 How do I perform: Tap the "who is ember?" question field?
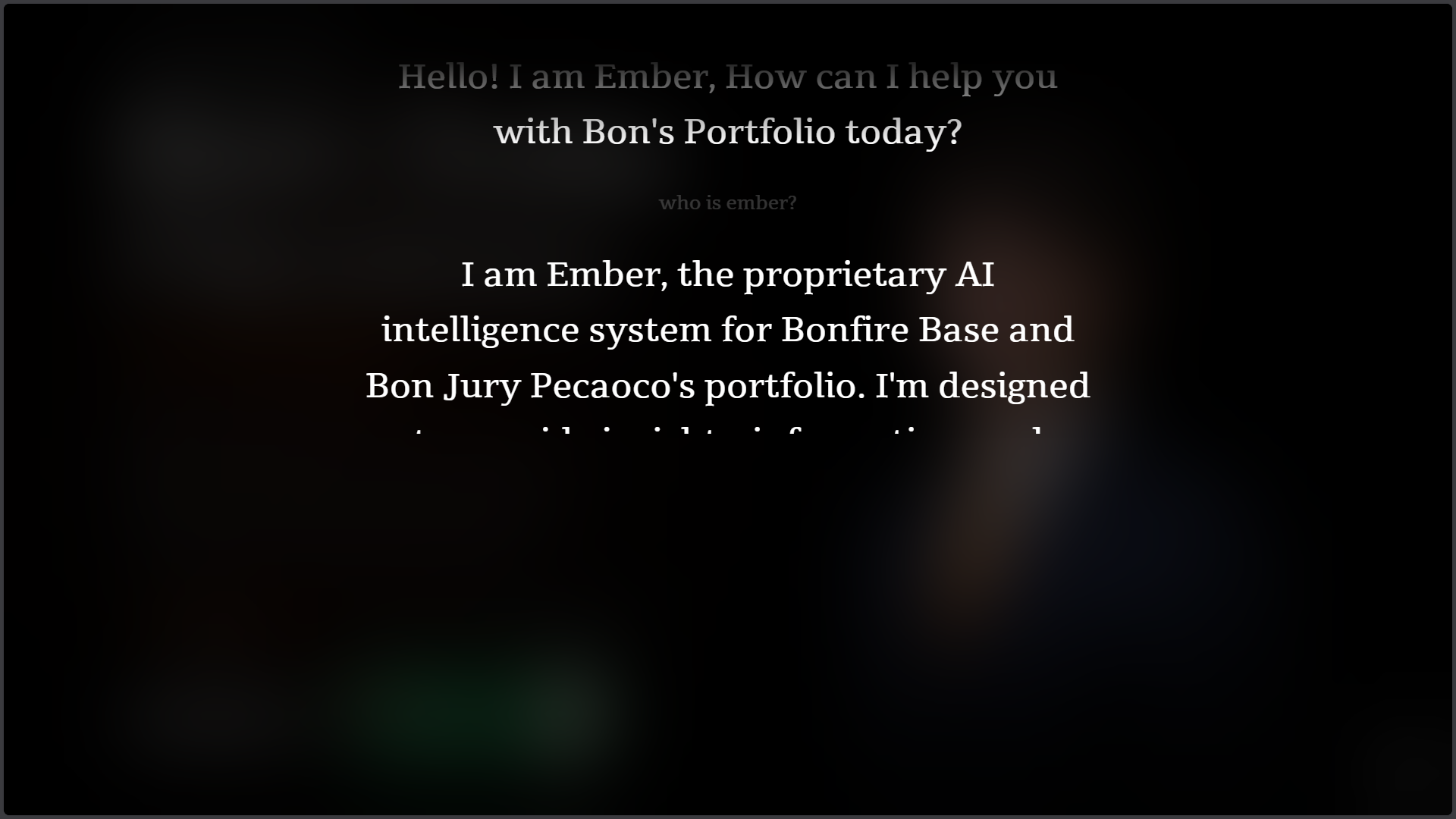coord(727,203)
